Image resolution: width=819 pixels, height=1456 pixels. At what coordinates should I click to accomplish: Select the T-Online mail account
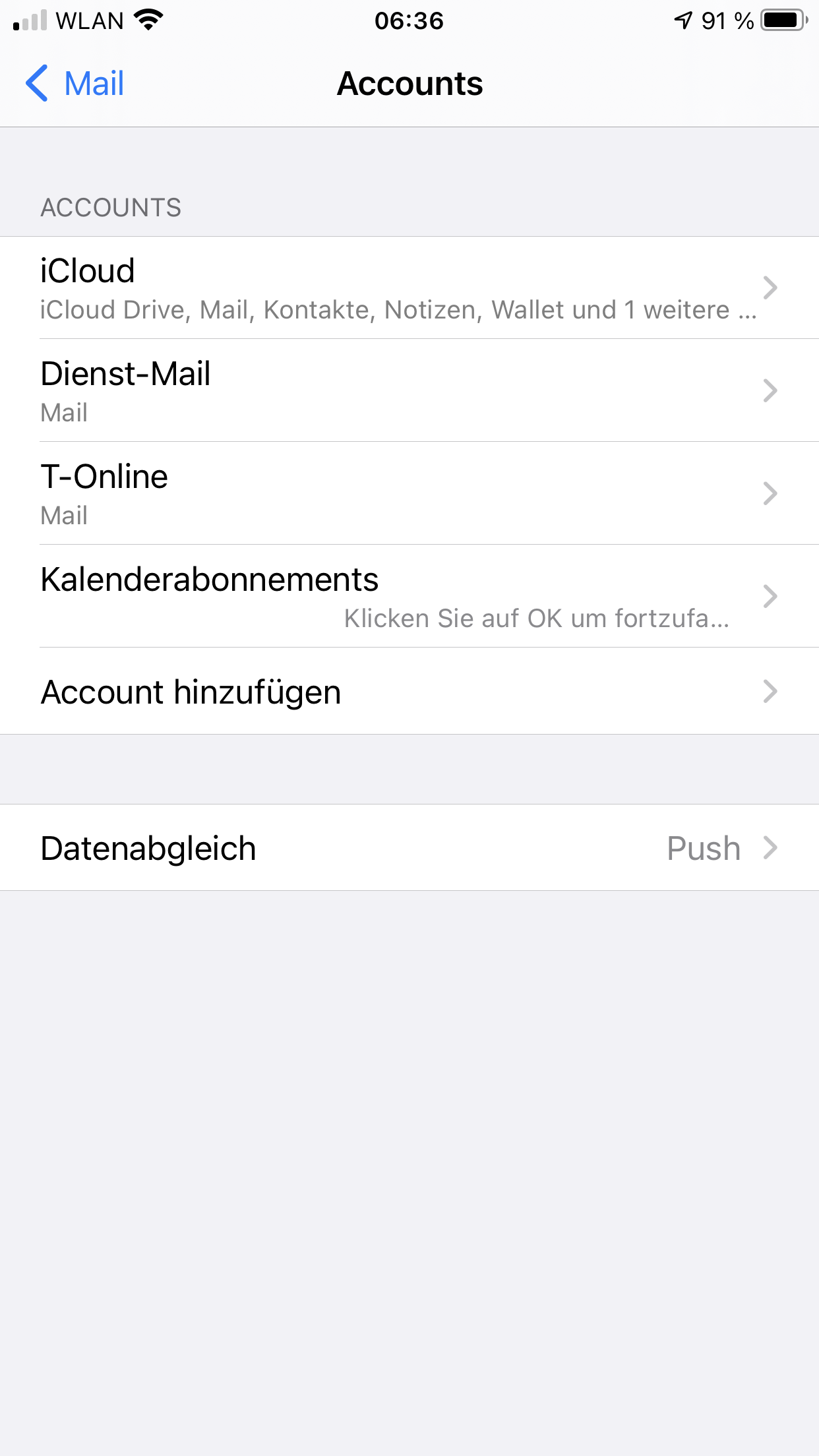tap(409, 494)
